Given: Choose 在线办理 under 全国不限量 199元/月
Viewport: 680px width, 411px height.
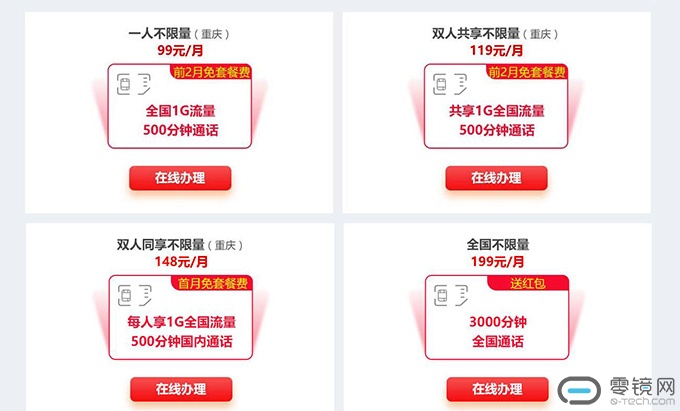Looking at the screenshot, I should click(497, 389).
